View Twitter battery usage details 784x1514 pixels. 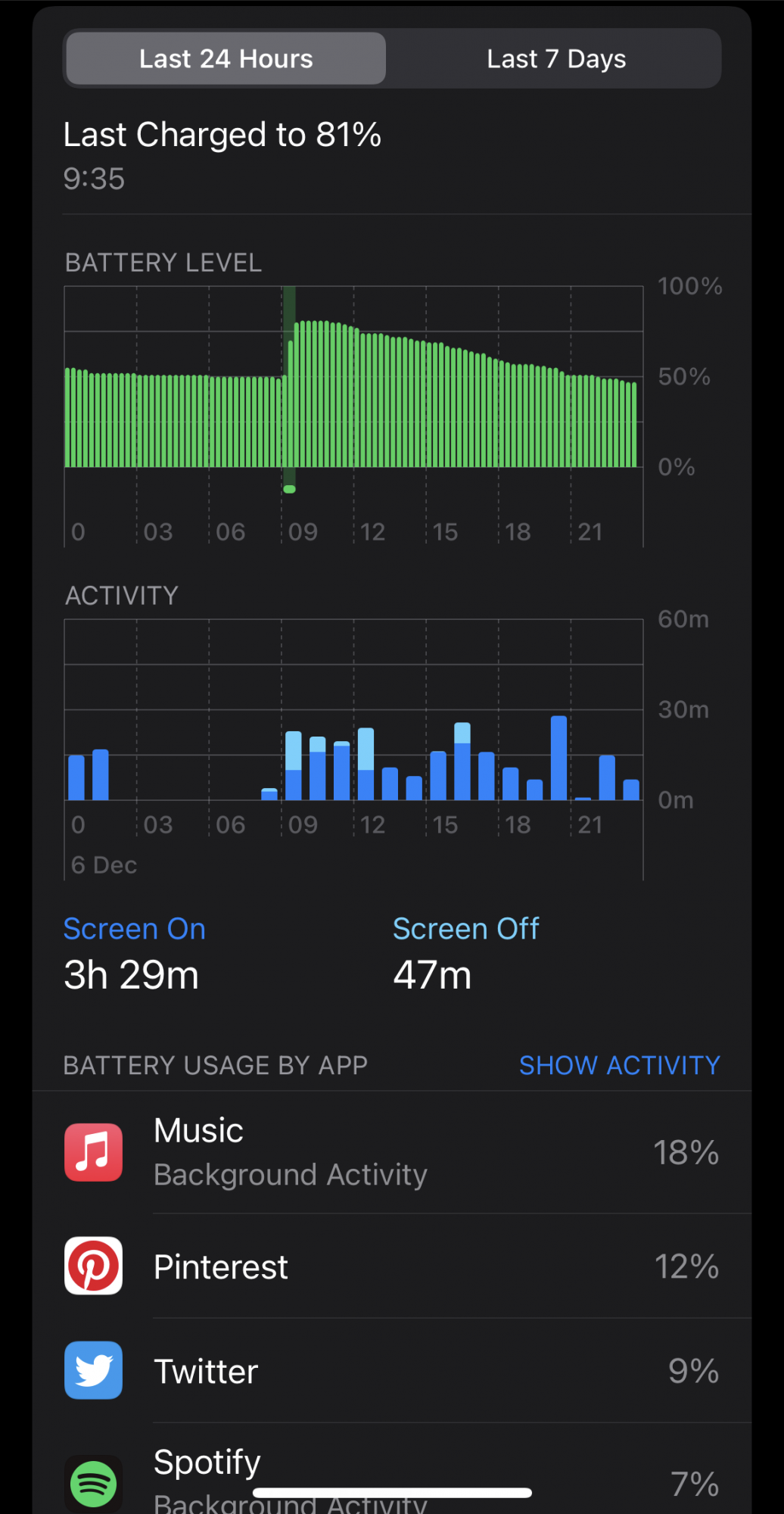(391, 1371)
